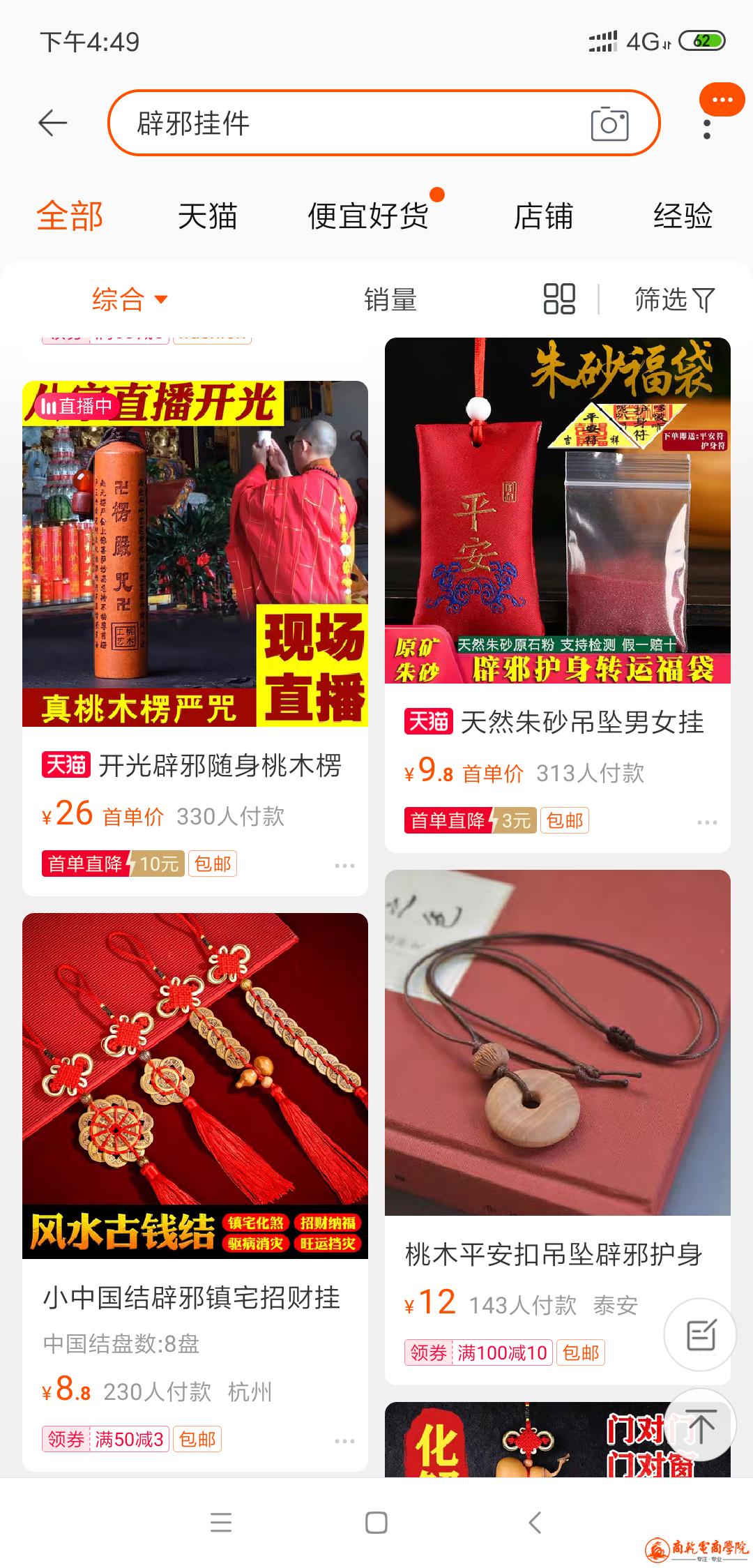Open the 筛选 filter panel
This screenshot has width=753, height=1568.
674,300
